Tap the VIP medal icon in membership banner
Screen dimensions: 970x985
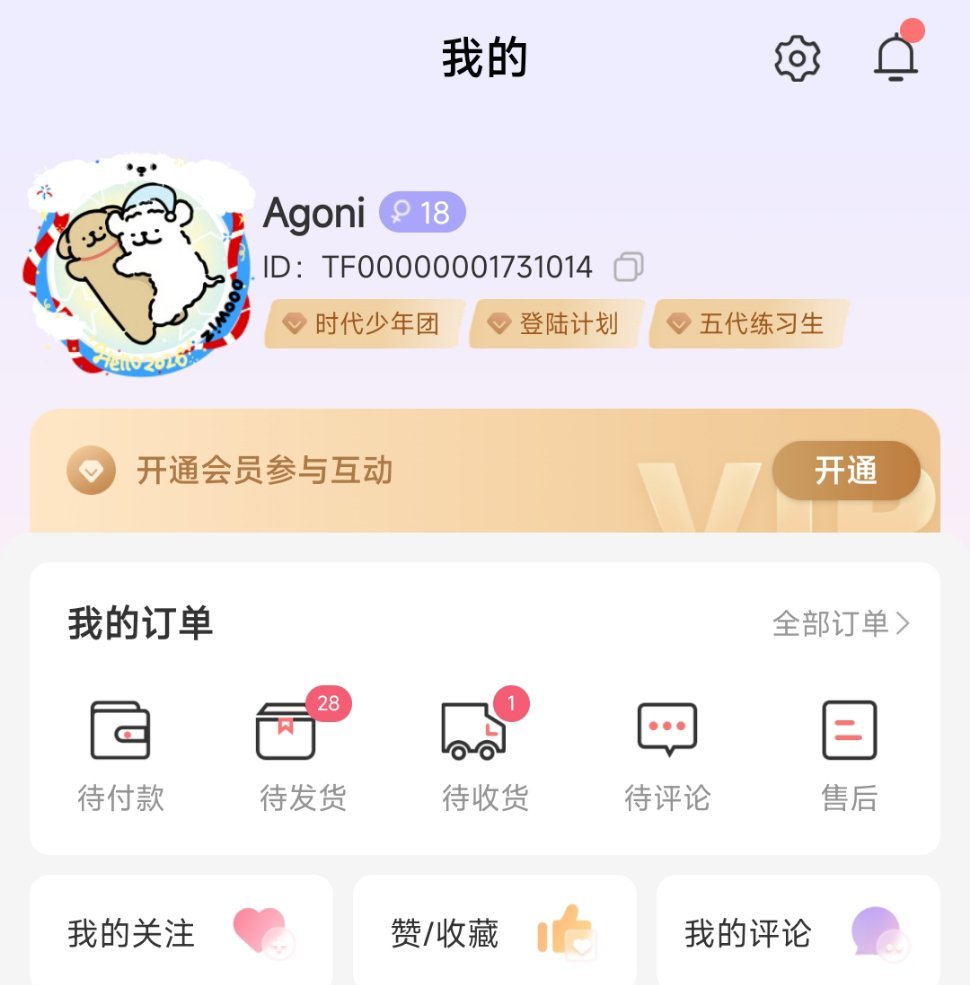click(x=90, y=470)
